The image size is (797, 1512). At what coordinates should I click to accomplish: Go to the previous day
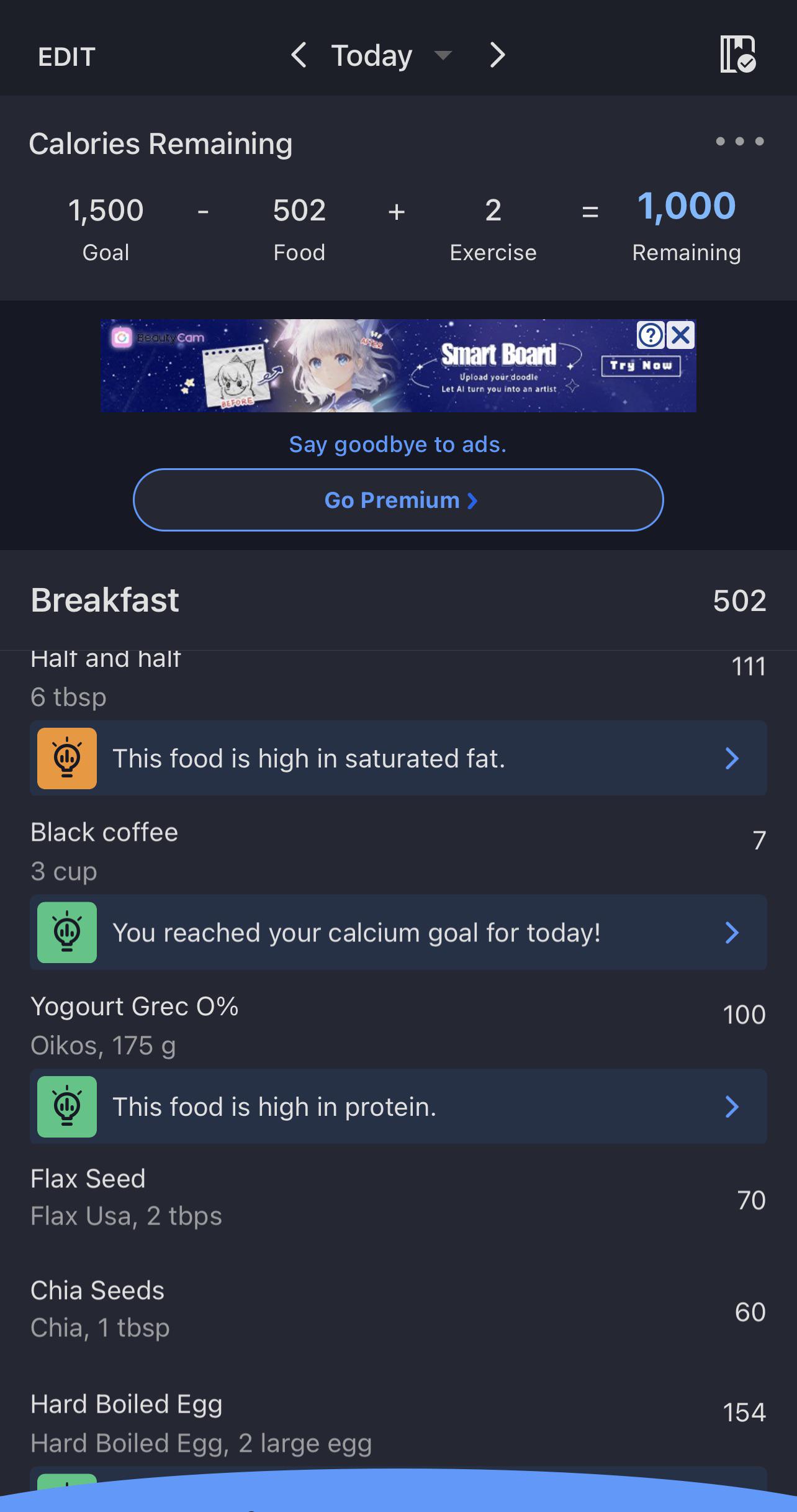(x=299, y=55)
